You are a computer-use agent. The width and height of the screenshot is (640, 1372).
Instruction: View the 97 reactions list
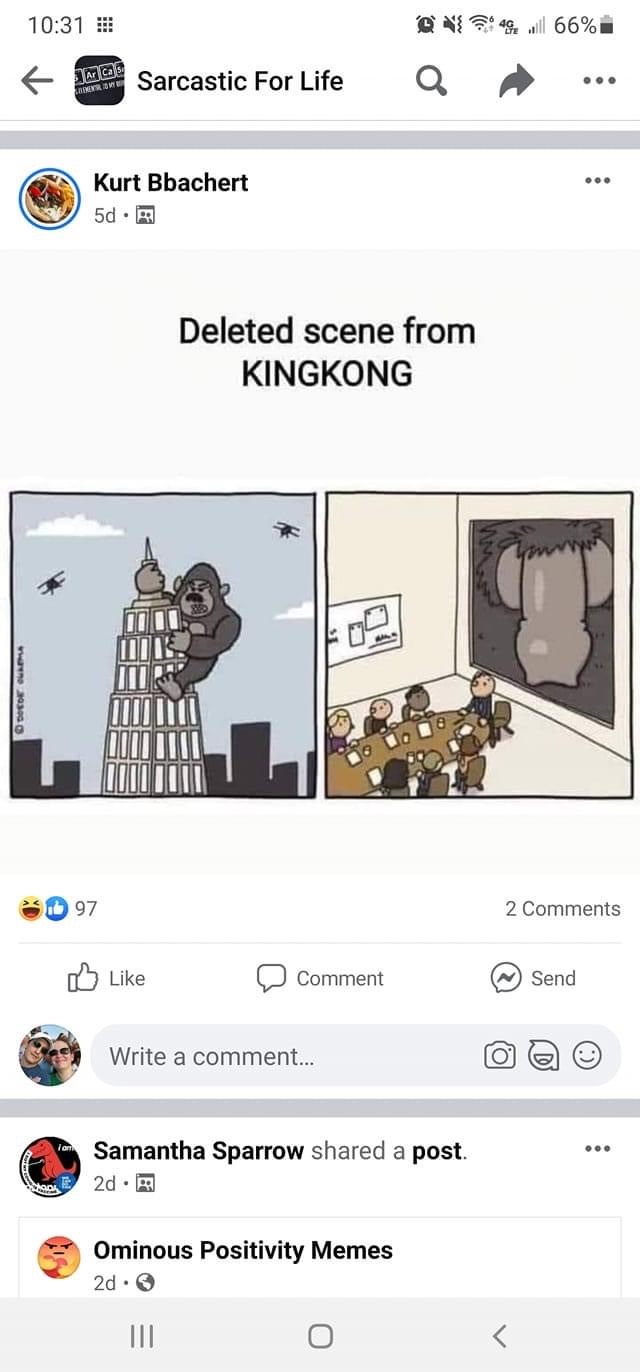(58, 908)
